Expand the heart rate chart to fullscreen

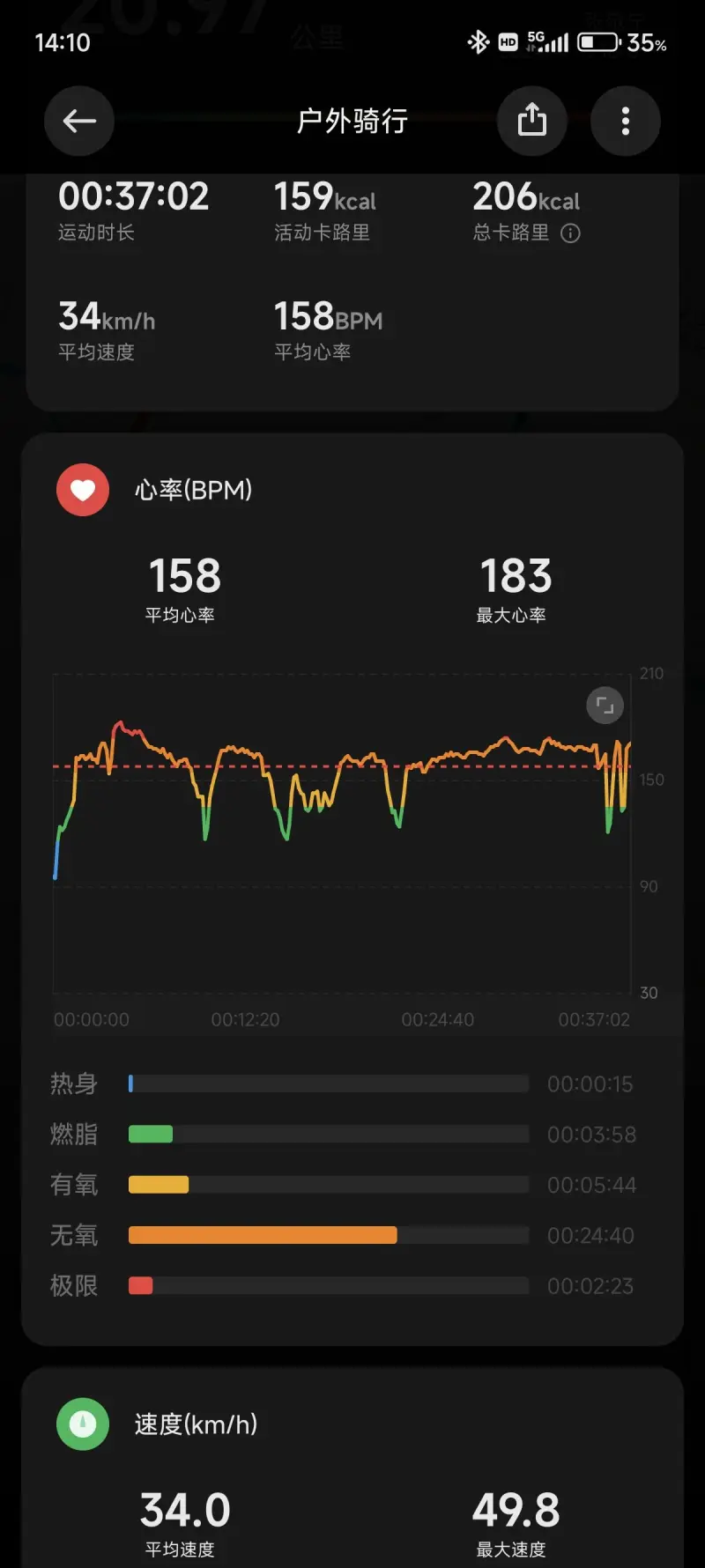605,705
